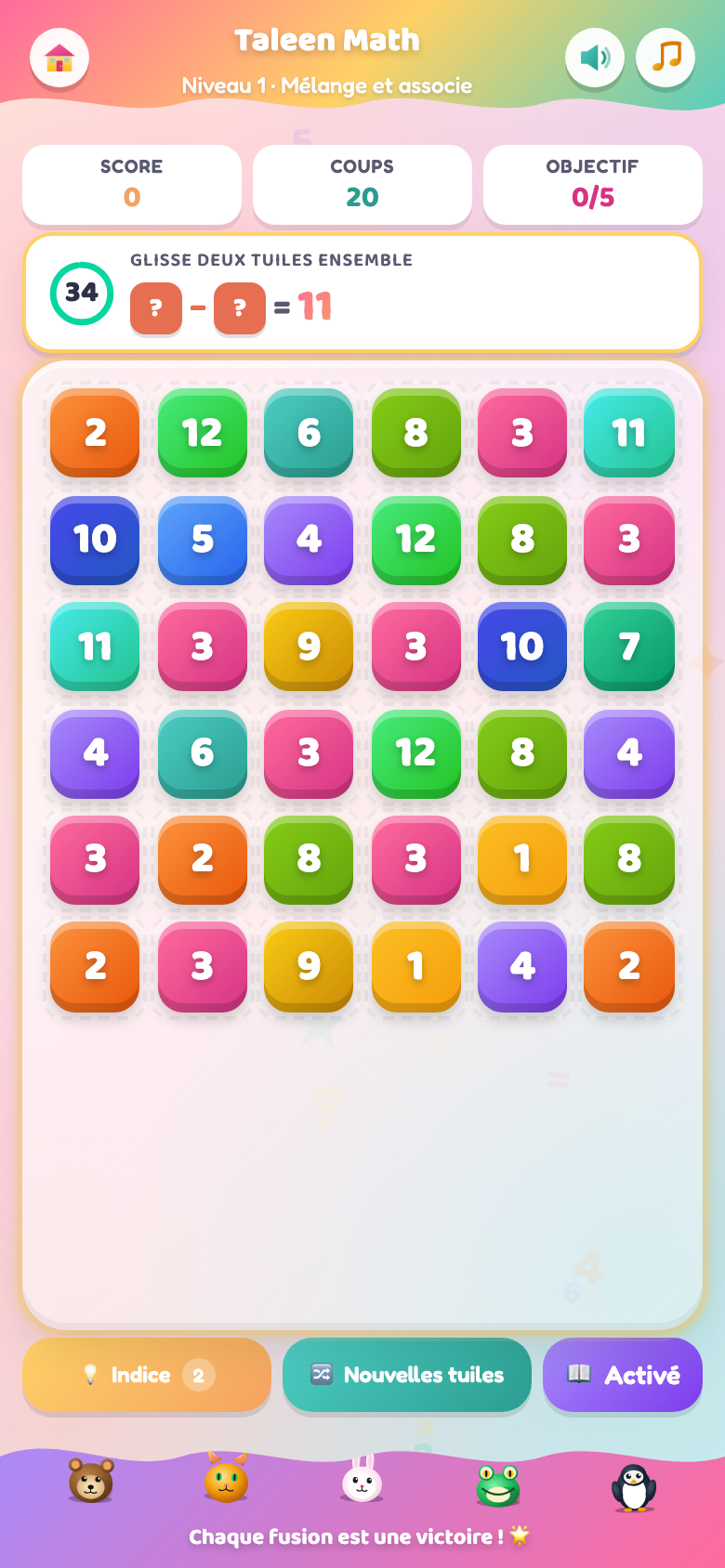Toggle the background music note icon

[x=666, y=59]
